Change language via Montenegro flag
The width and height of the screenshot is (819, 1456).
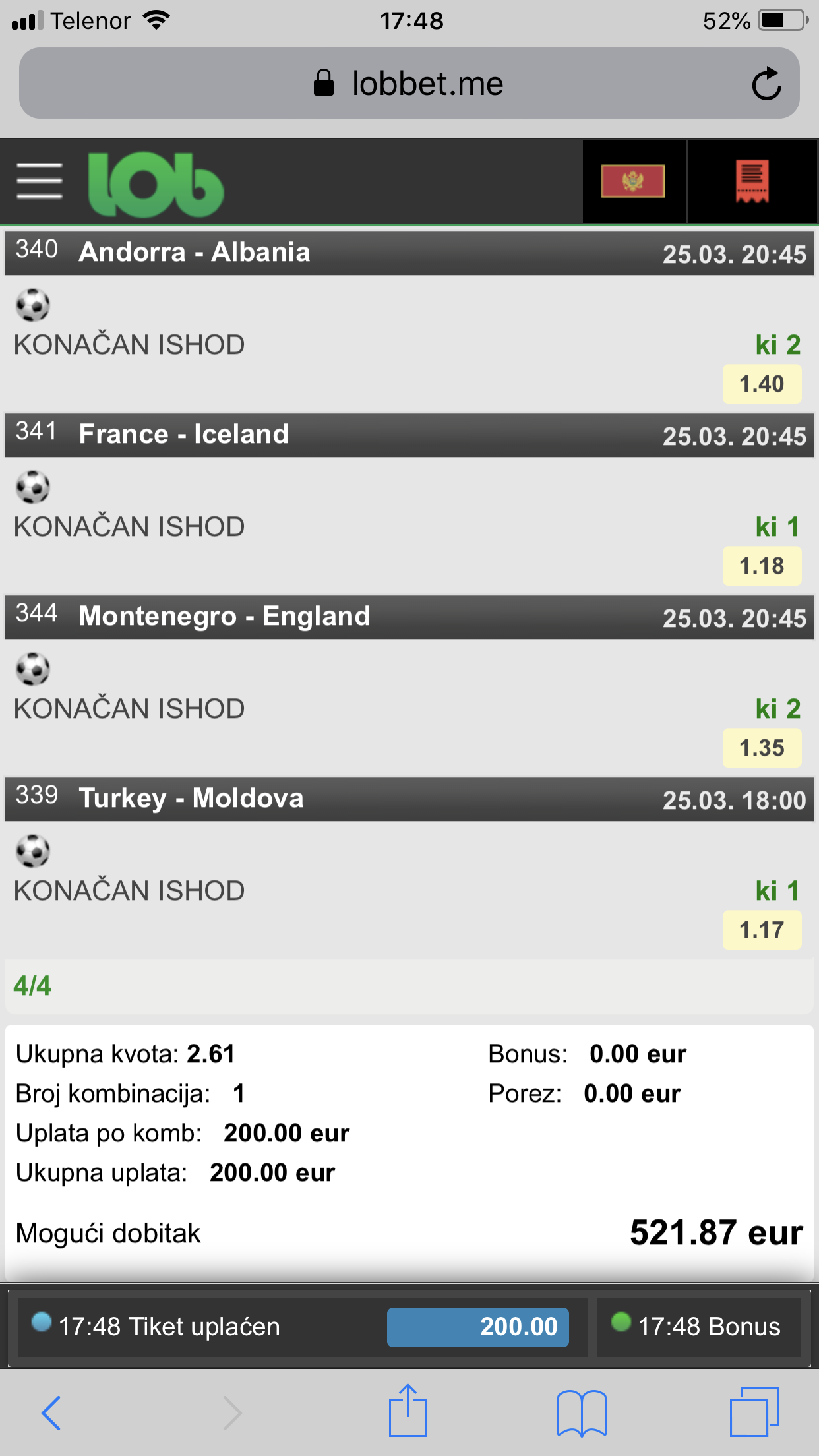click(x=632, y=181)
